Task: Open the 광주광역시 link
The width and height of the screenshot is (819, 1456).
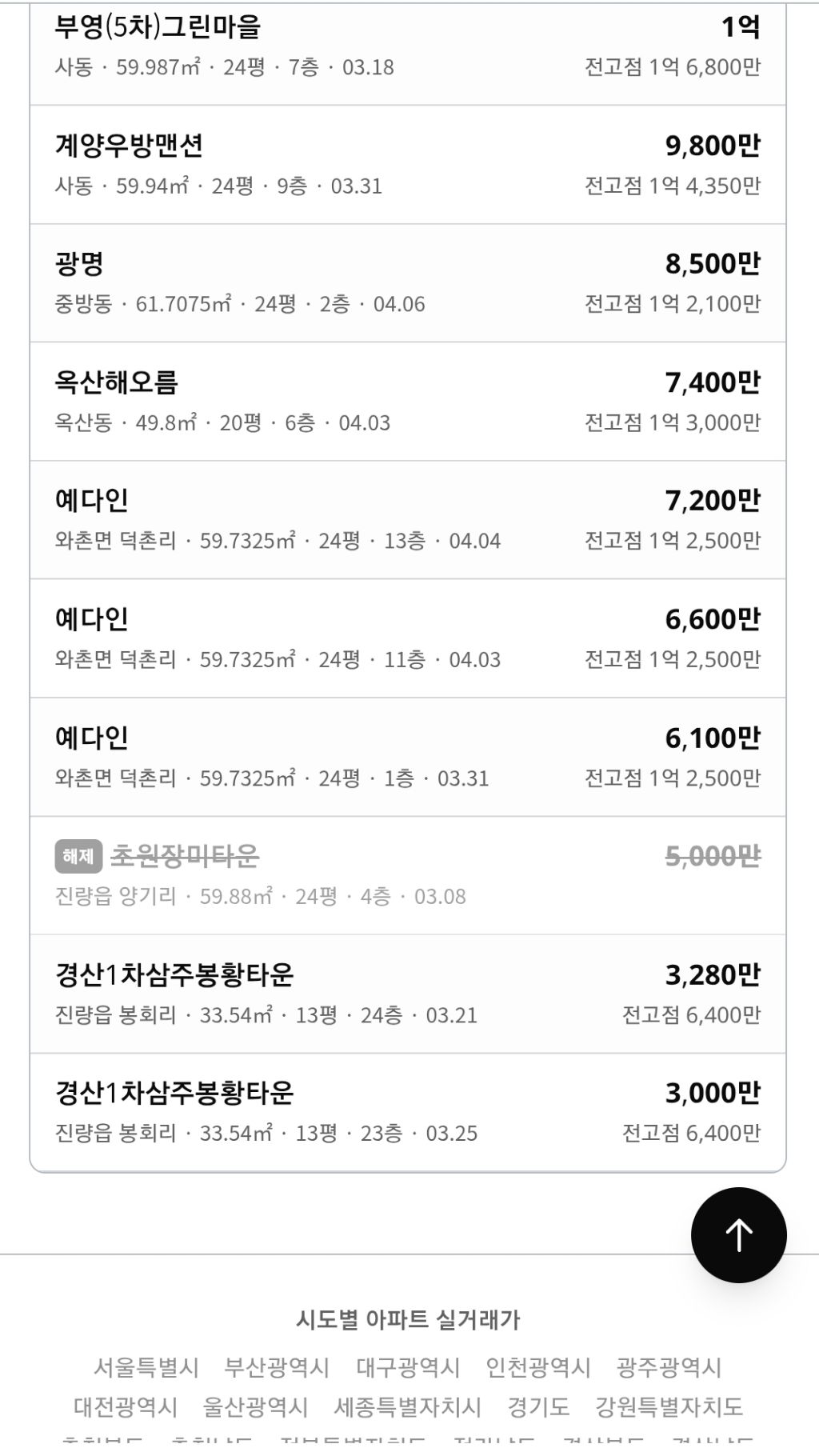Action: tap(669, 1367)
